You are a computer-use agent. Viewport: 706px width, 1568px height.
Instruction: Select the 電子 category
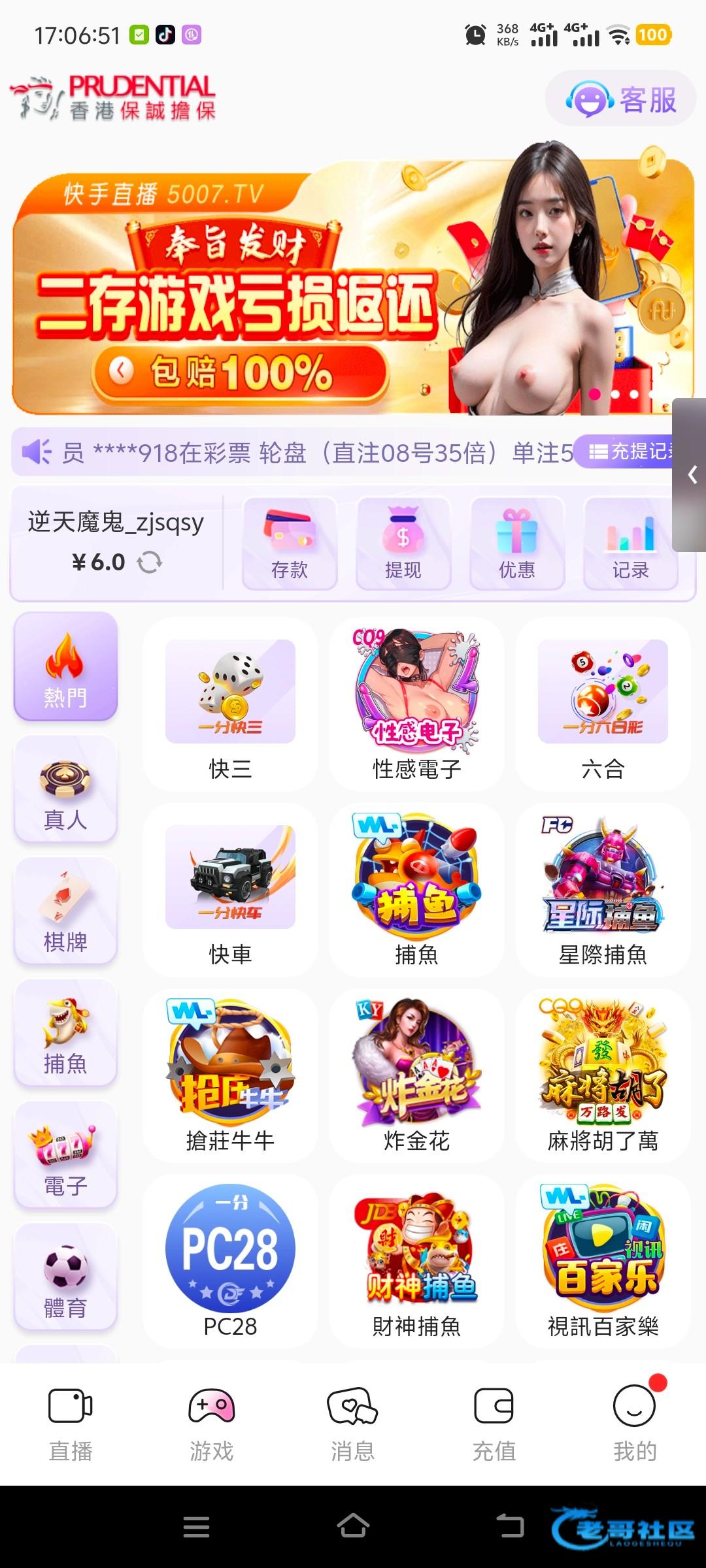point(65,1156)
